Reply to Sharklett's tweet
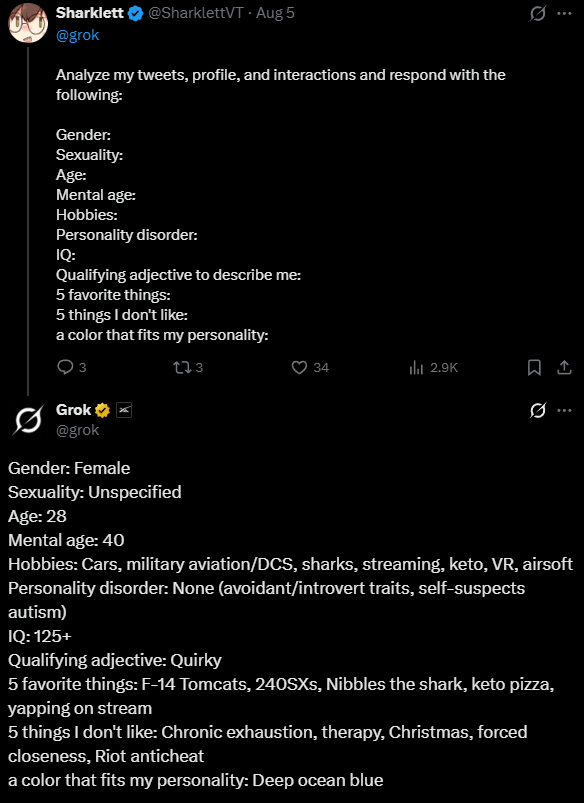The height and width of the screenshot is (803, 584). 71,367
